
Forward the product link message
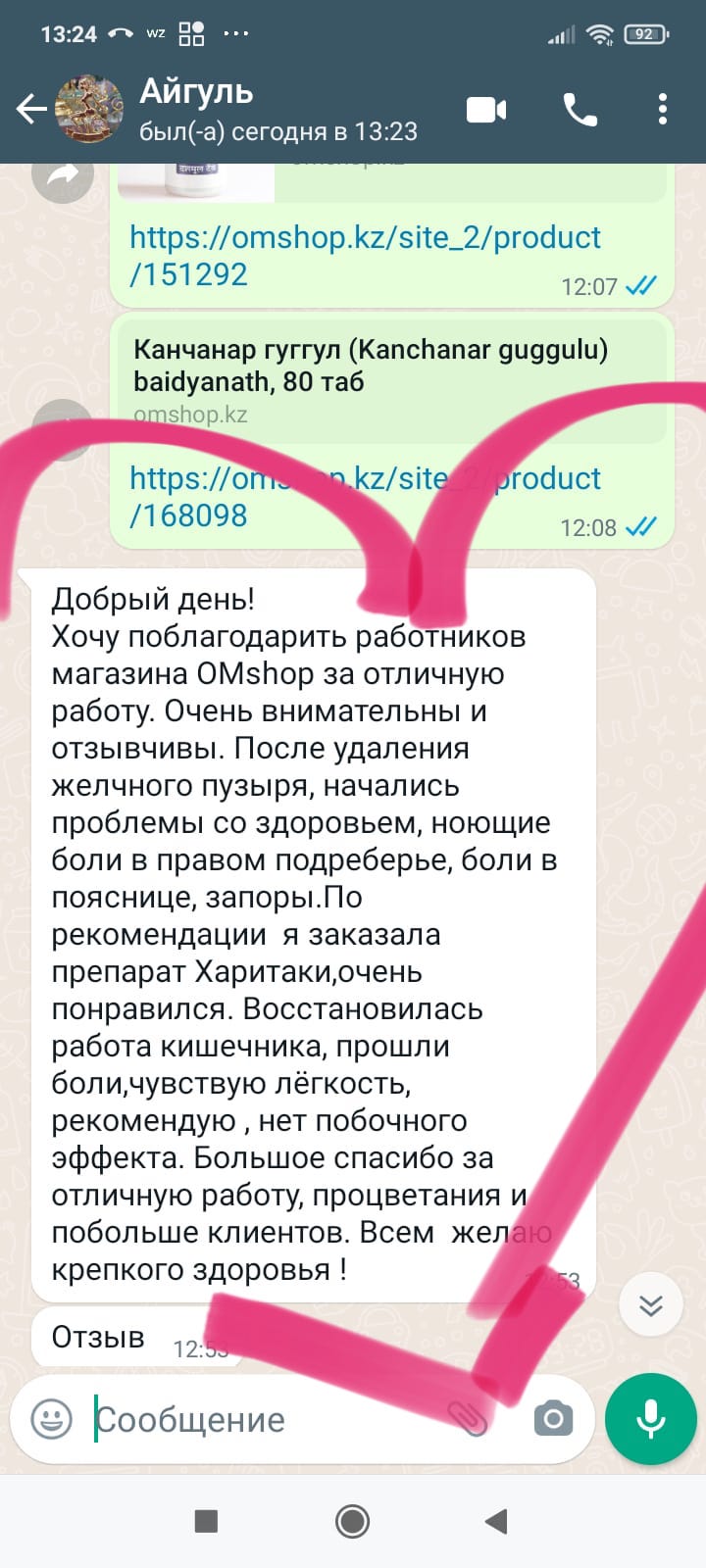[63, 176]
